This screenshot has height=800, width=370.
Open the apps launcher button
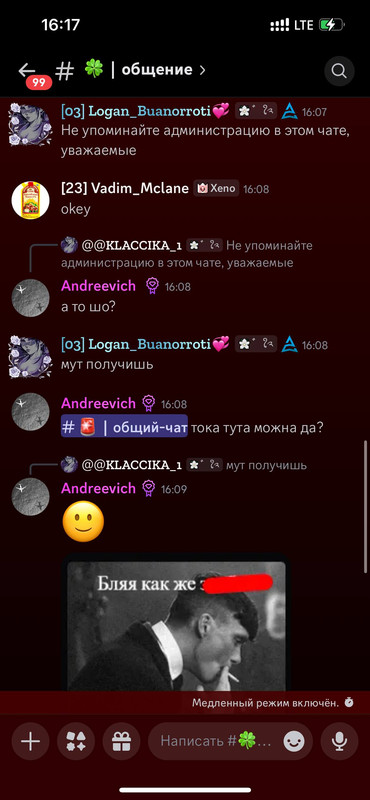tap(76, 741)
